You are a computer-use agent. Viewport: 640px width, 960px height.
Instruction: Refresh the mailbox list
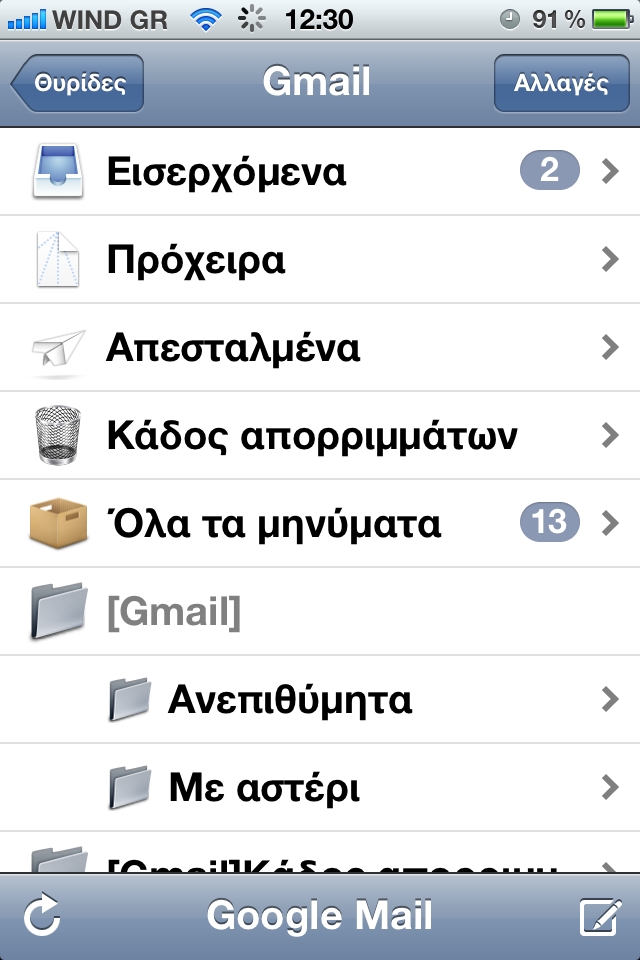click(x=42, y=916)
